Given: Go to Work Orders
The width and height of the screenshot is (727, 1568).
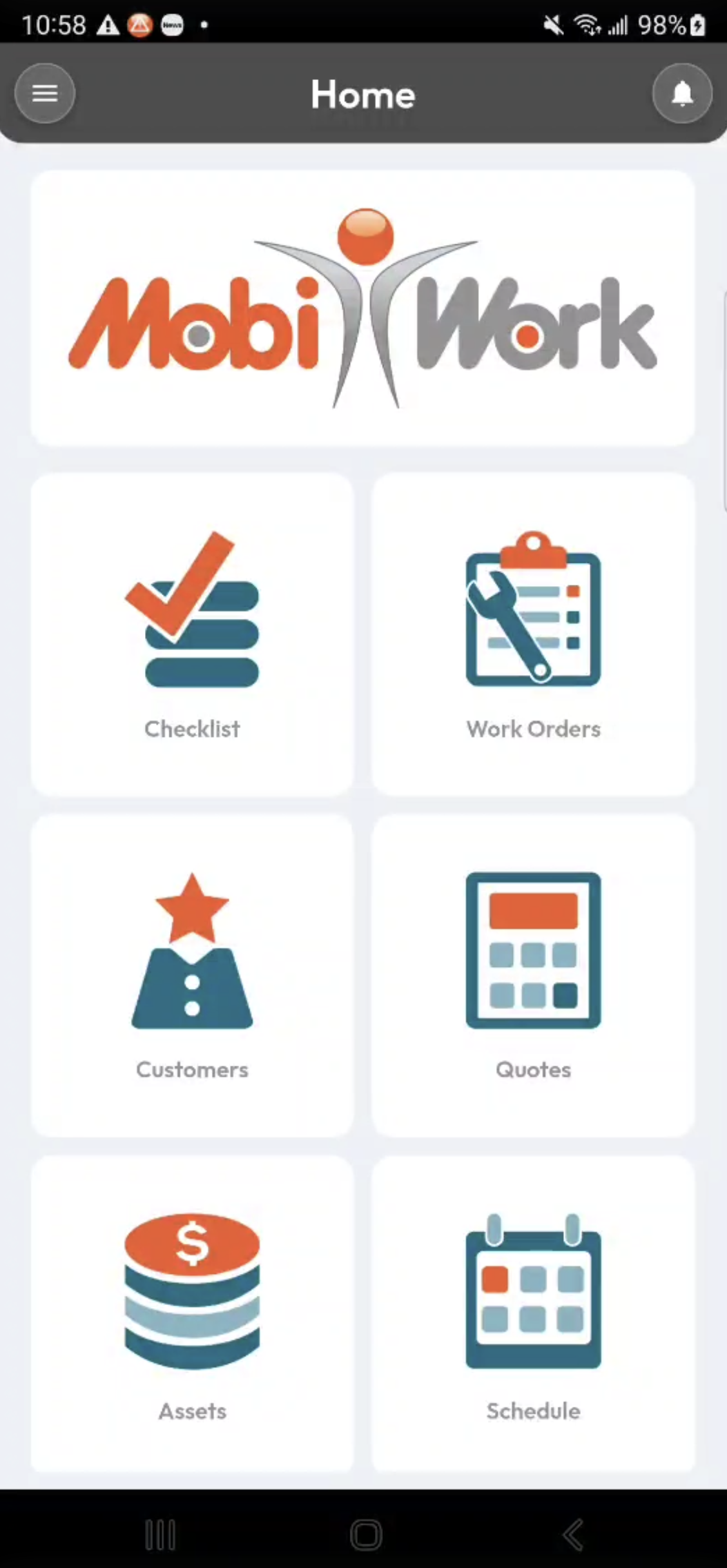Looking at the screenshot, I should [x=533, y=634].
